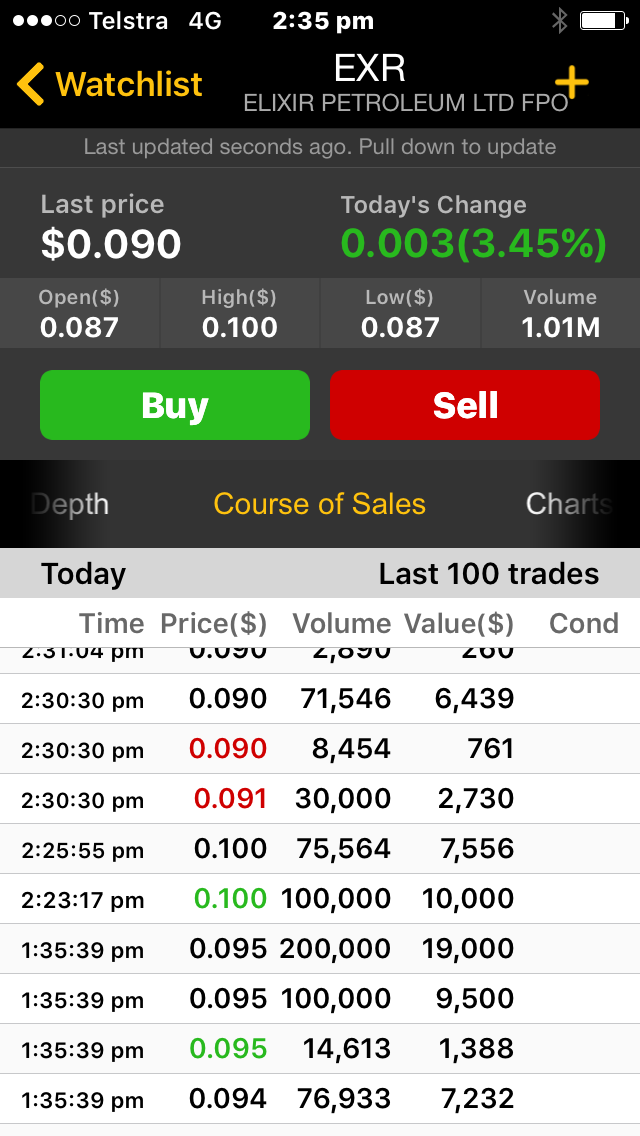
Task: Tap the green Buy button
Action: 175,405
